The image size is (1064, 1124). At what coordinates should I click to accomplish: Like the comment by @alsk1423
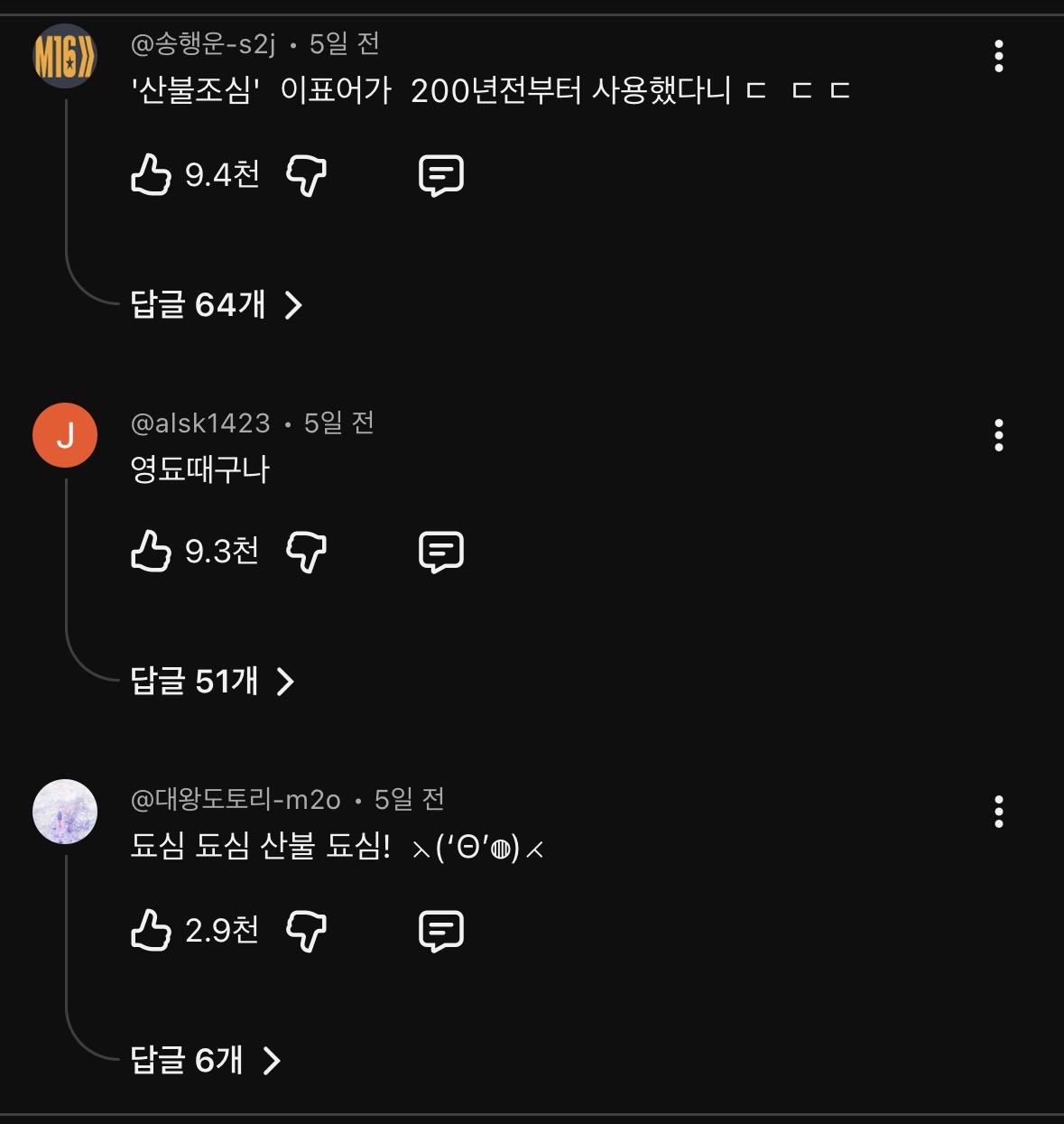(x=151, y=551)
